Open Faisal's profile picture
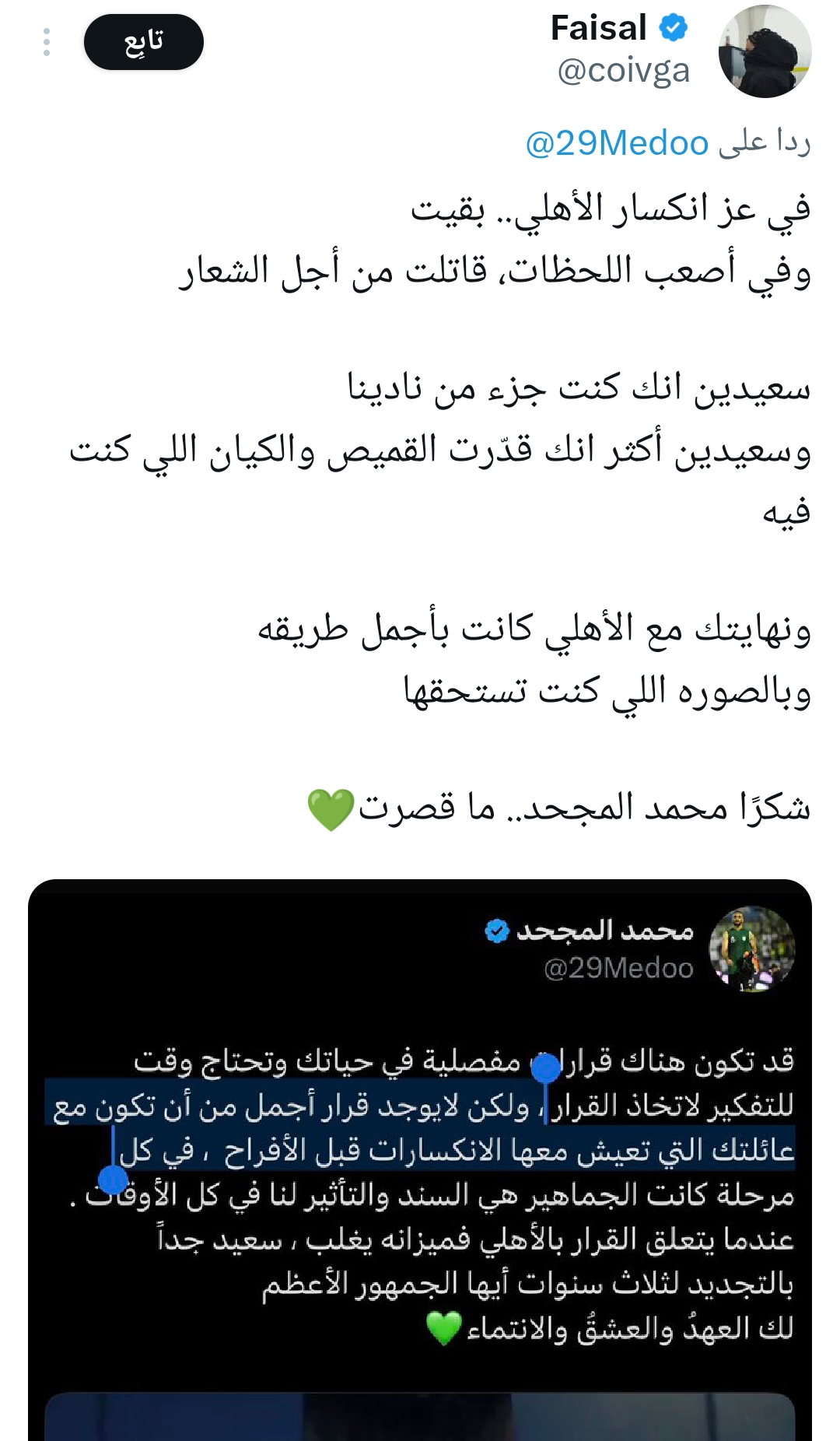Image resolution: width=840 pixels, height=1441 pixels. (x=764, y=51)
